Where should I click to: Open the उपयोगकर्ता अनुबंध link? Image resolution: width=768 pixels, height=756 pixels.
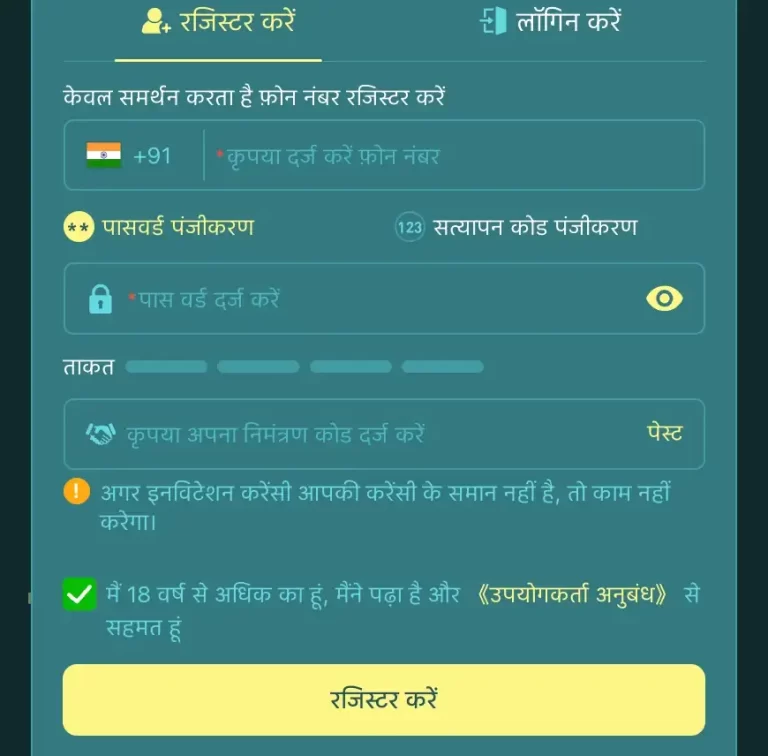(x=572, y=594)
